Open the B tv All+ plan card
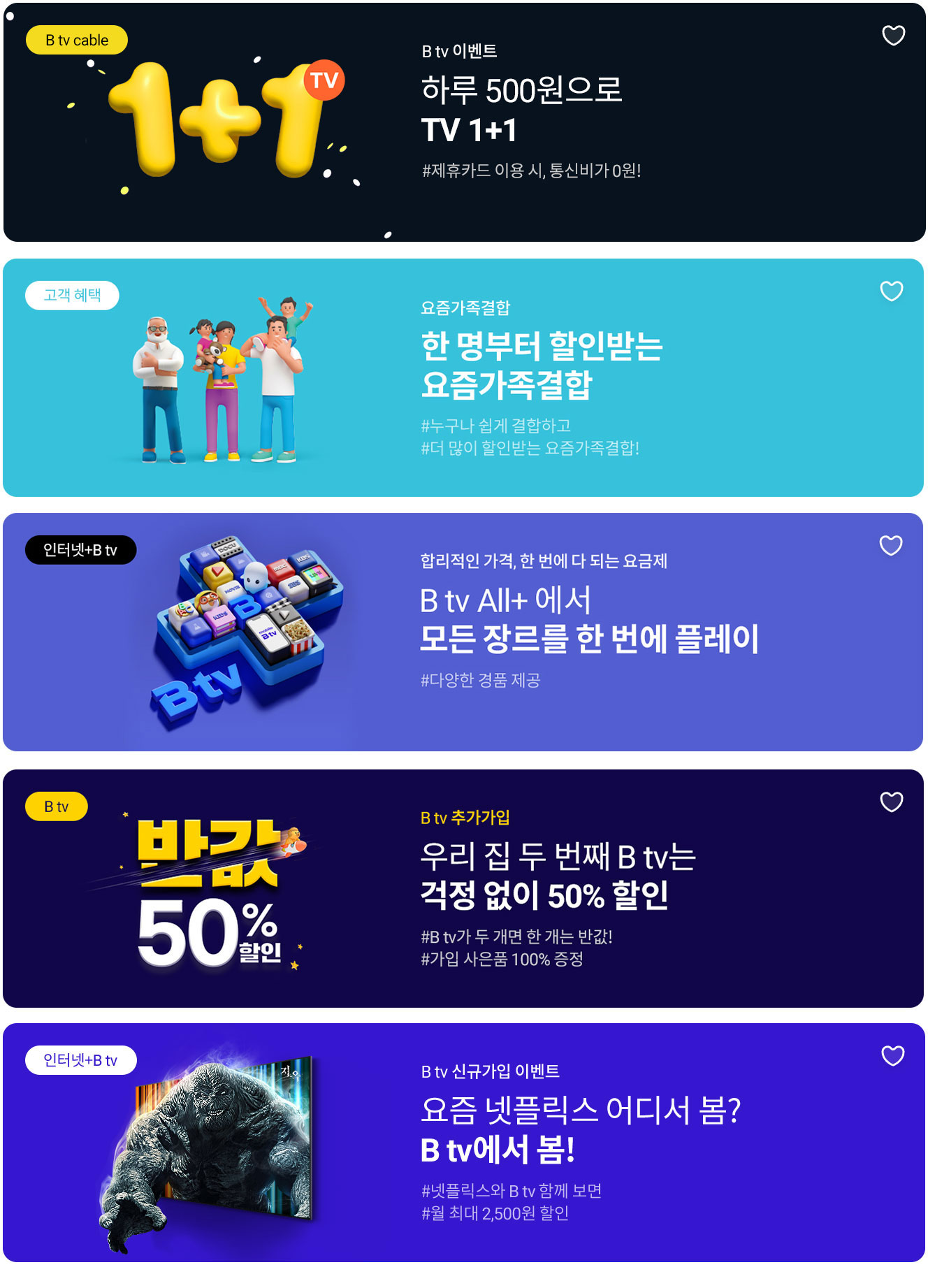 [x=588, y=620]
